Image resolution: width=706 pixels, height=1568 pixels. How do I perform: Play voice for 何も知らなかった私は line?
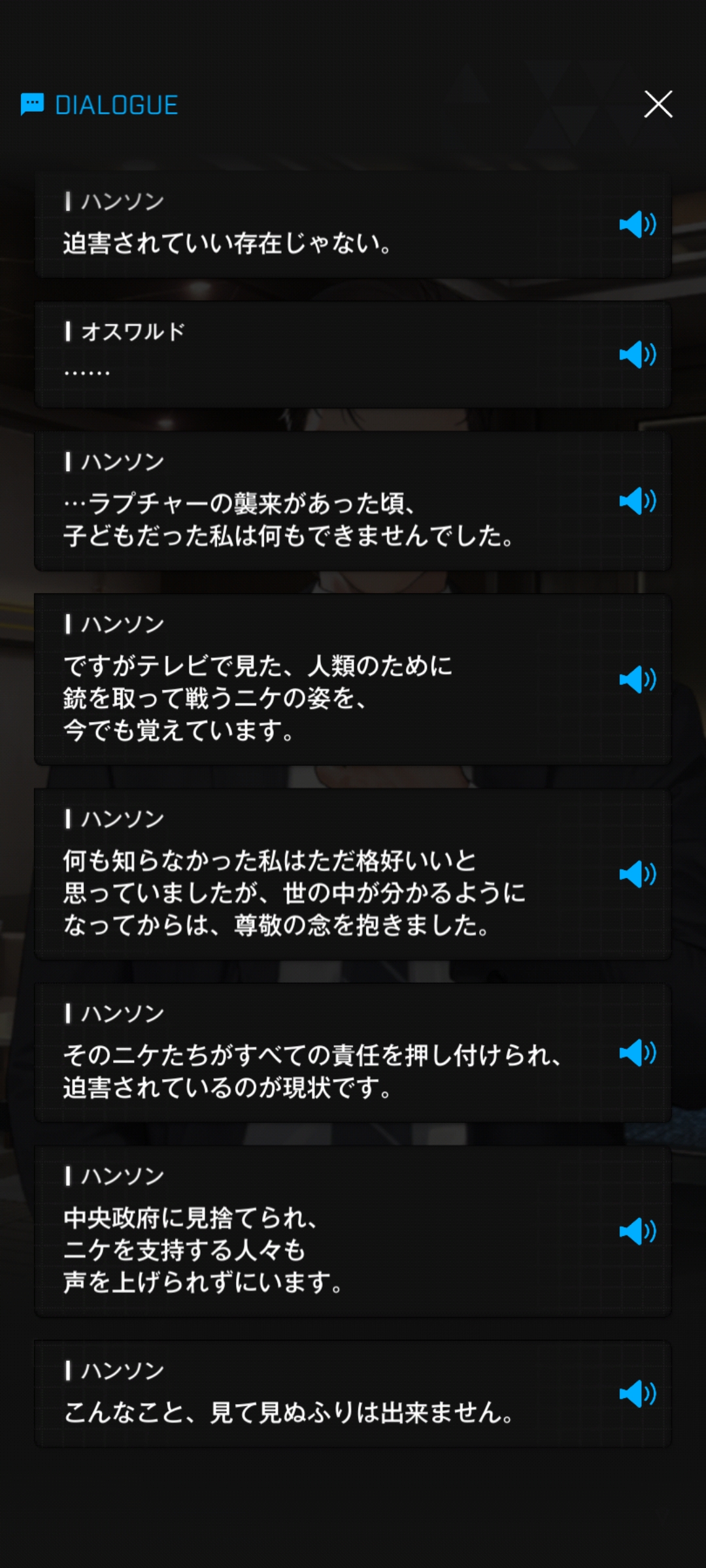(637, 874)
